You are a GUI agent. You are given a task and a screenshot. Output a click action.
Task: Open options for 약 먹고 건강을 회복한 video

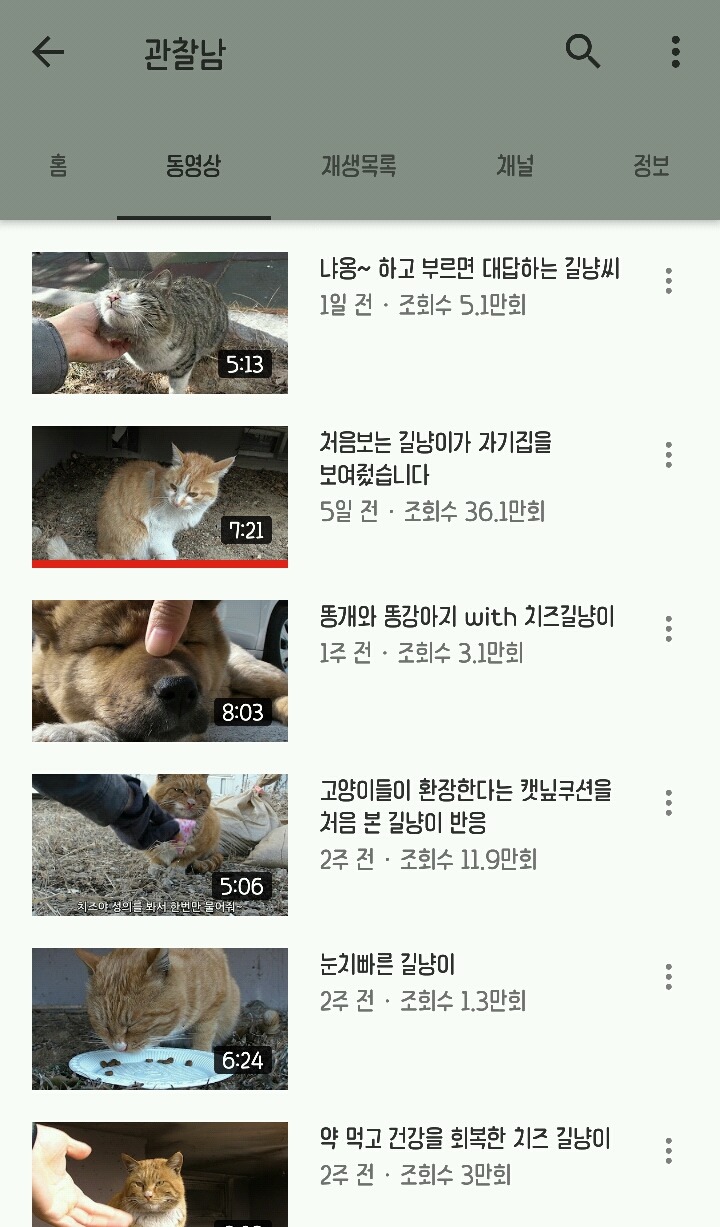667,1151
